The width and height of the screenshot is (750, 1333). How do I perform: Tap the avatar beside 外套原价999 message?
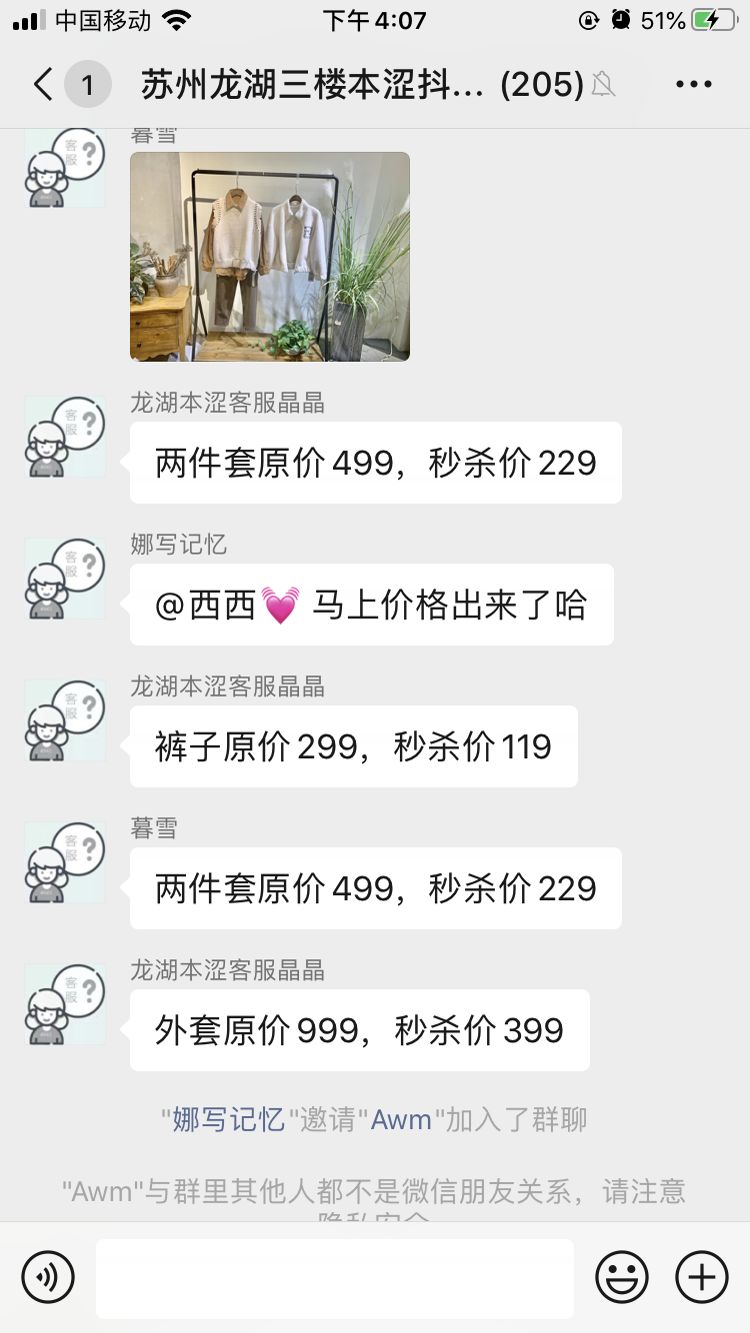(65, 1004)
